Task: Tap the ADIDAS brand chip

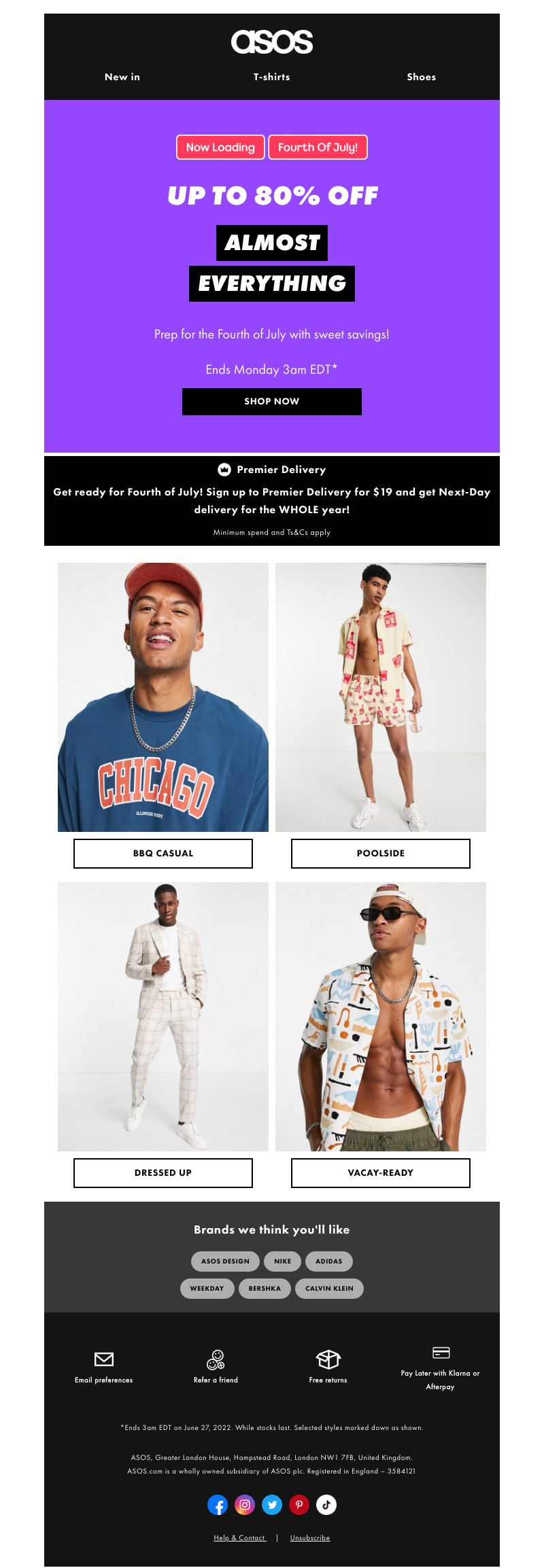Action: tap(329, 1261)
